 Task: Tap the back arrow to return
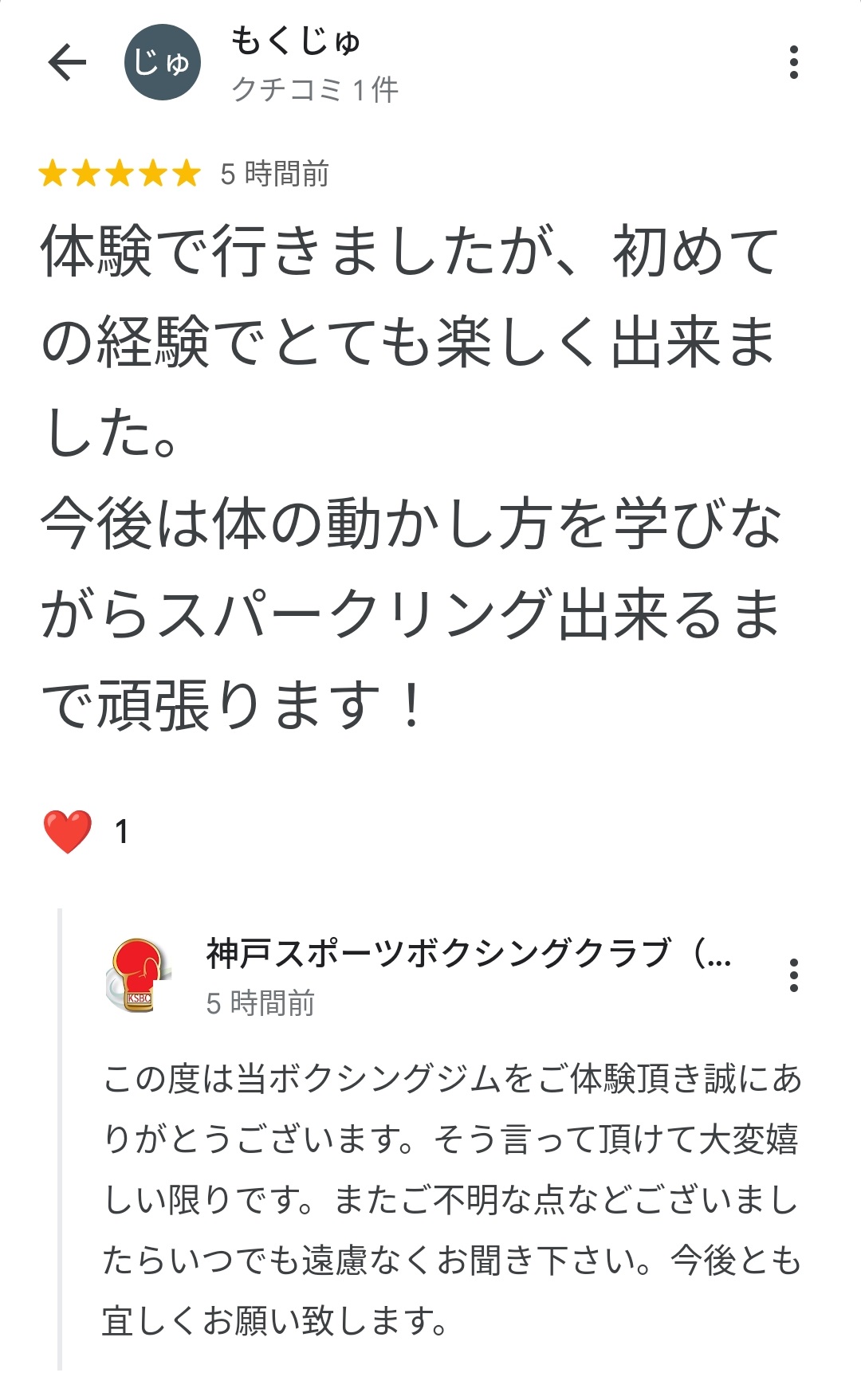(67, 62)
